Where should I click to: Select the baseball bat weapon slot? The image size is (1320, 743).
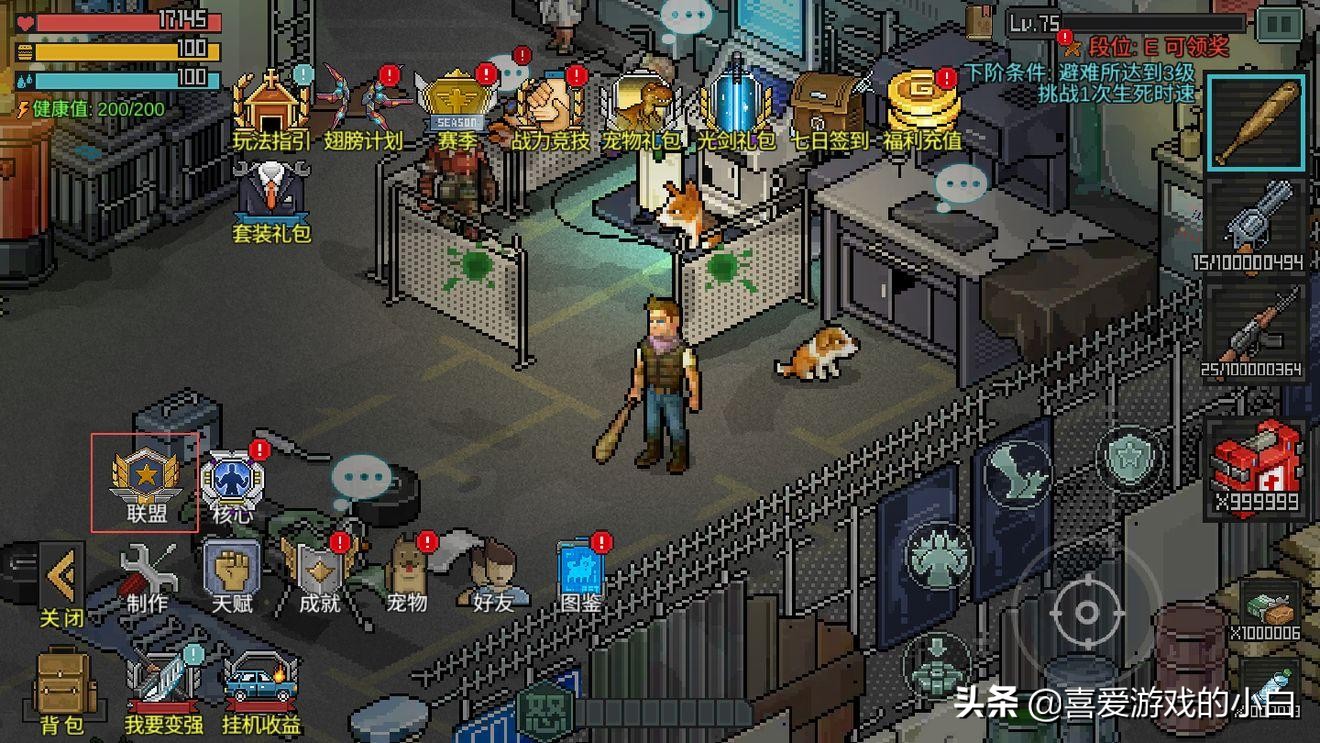tap(1257, 124)
